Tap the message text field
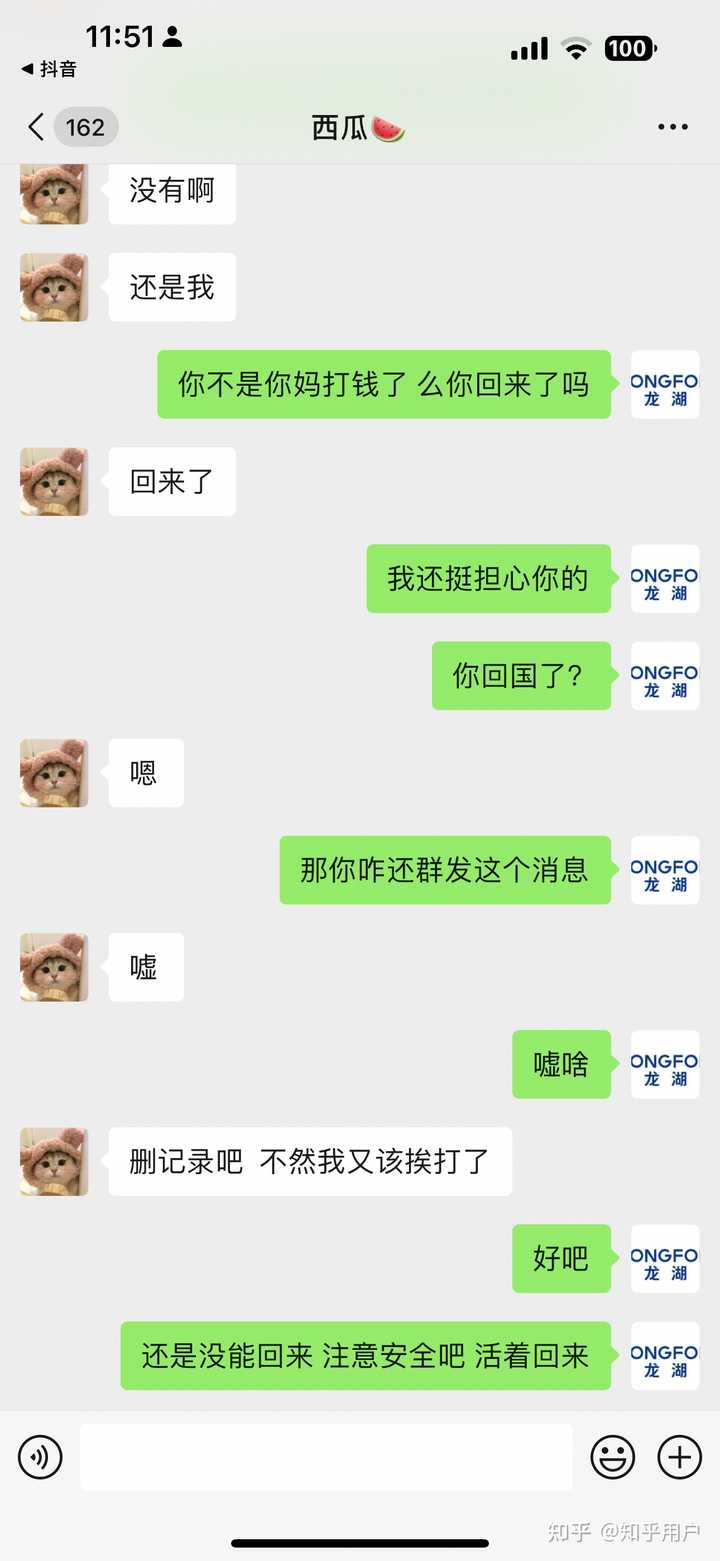The height and width of the screenshot is (1561, 720). [326, 1457]
